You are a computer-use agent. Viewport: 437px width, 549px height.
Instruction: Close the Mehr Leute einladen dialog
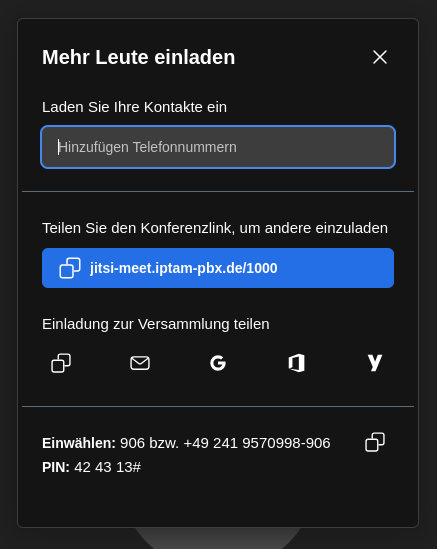point(380,57)
